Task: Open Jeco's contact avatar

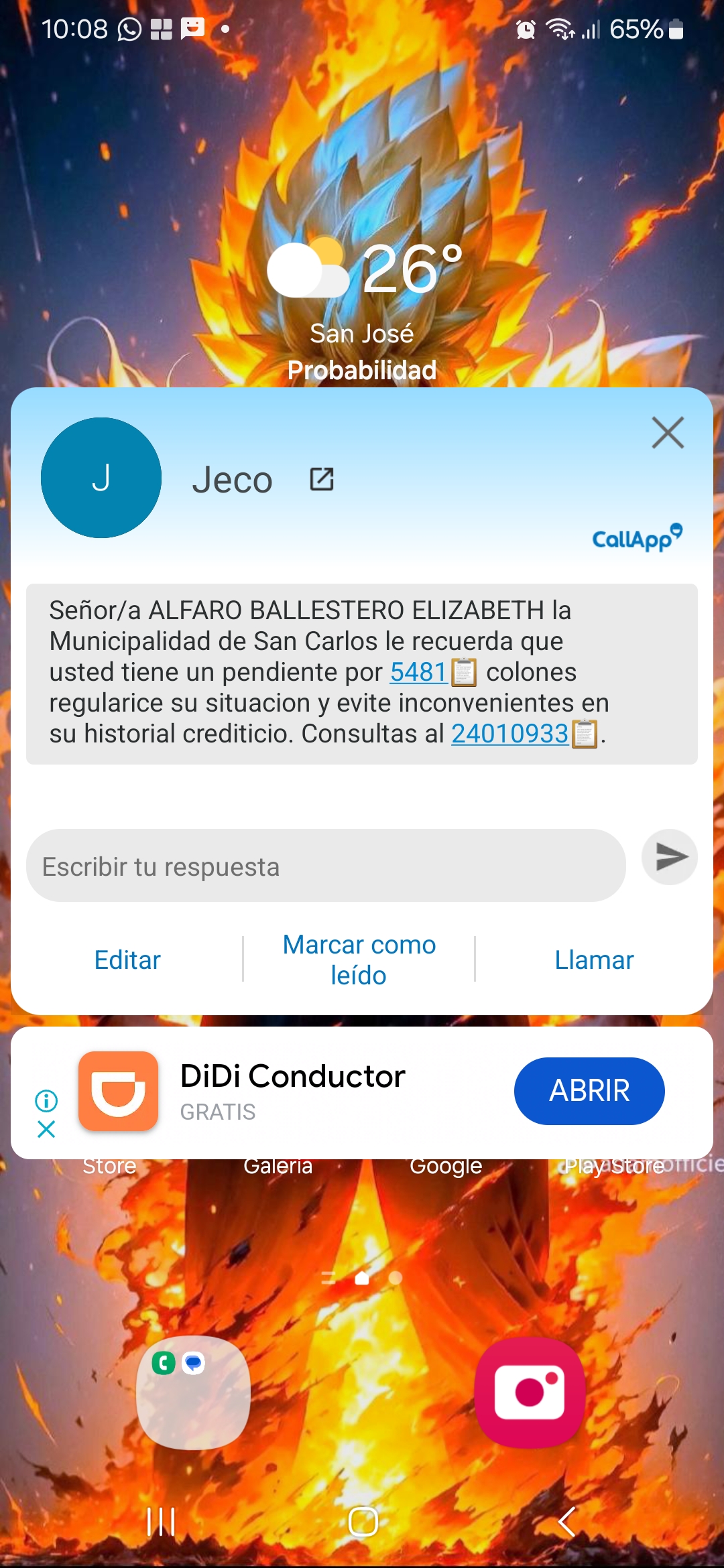Action: (x=101, y=478)
